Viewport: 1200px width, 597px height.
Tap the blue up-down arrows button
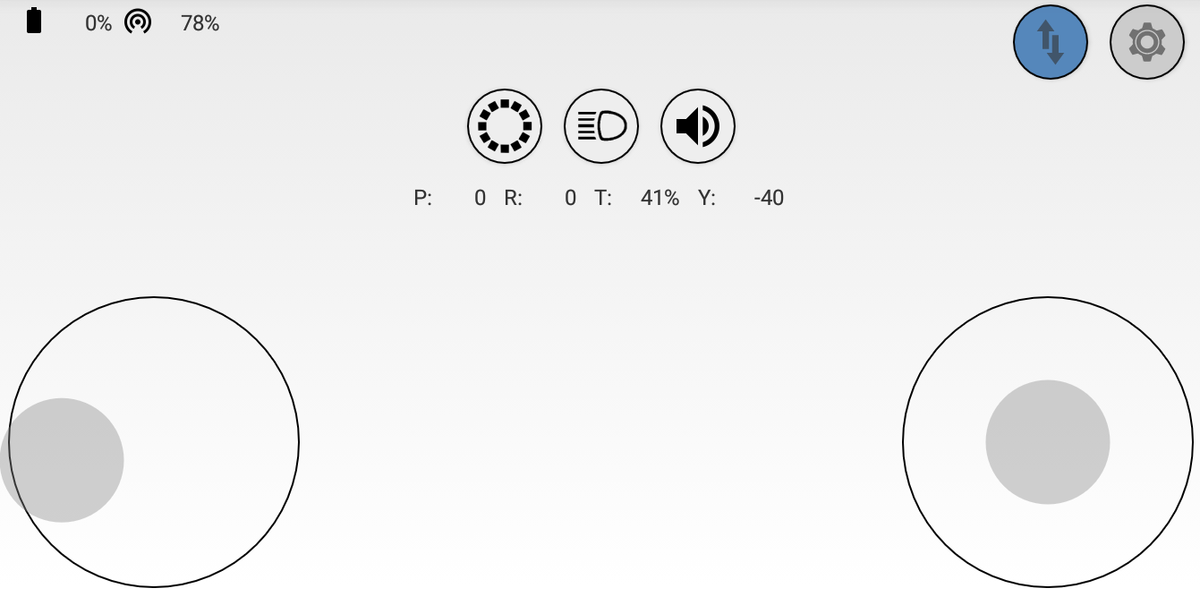[x=1050, y=42]
